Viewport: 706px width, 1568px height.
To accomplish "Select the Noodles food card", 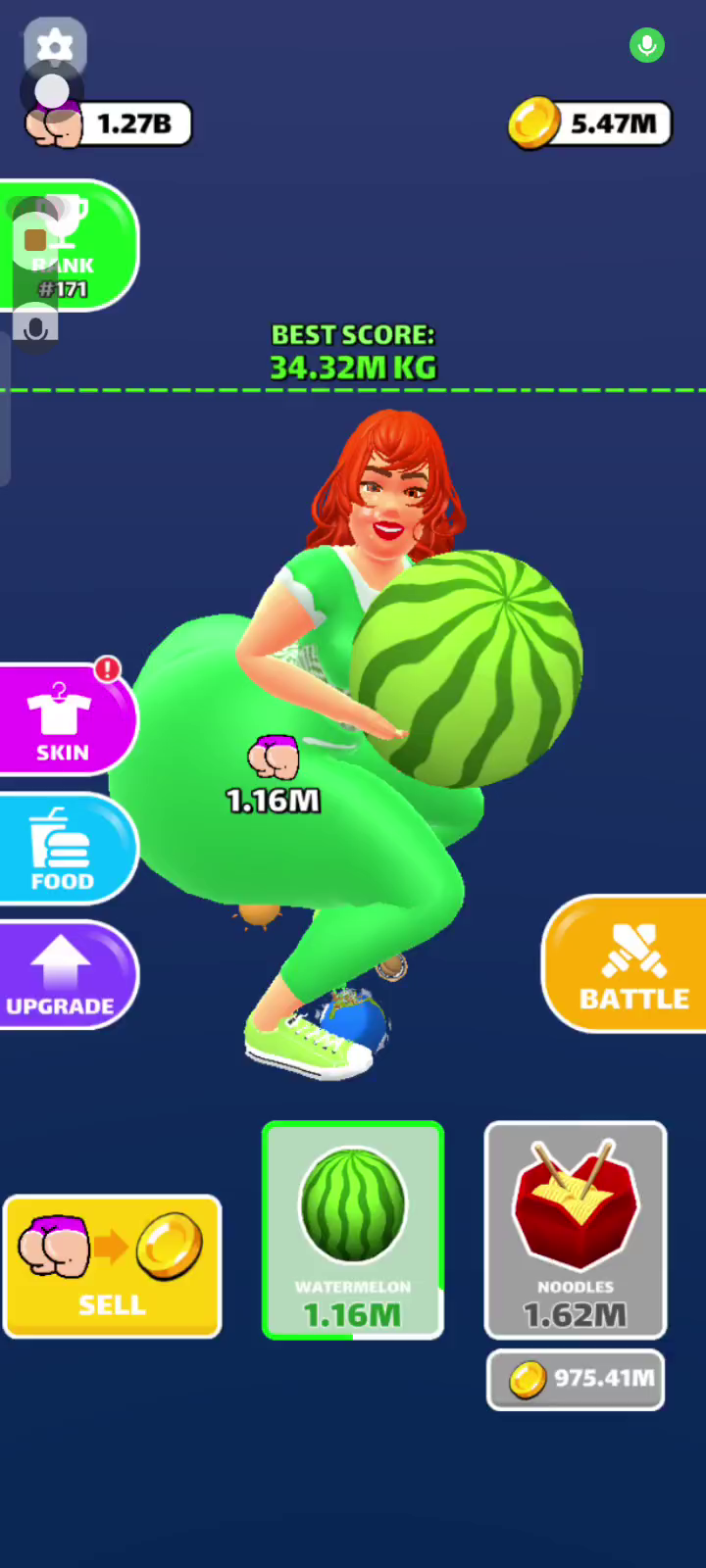I will click(576, 1231).
